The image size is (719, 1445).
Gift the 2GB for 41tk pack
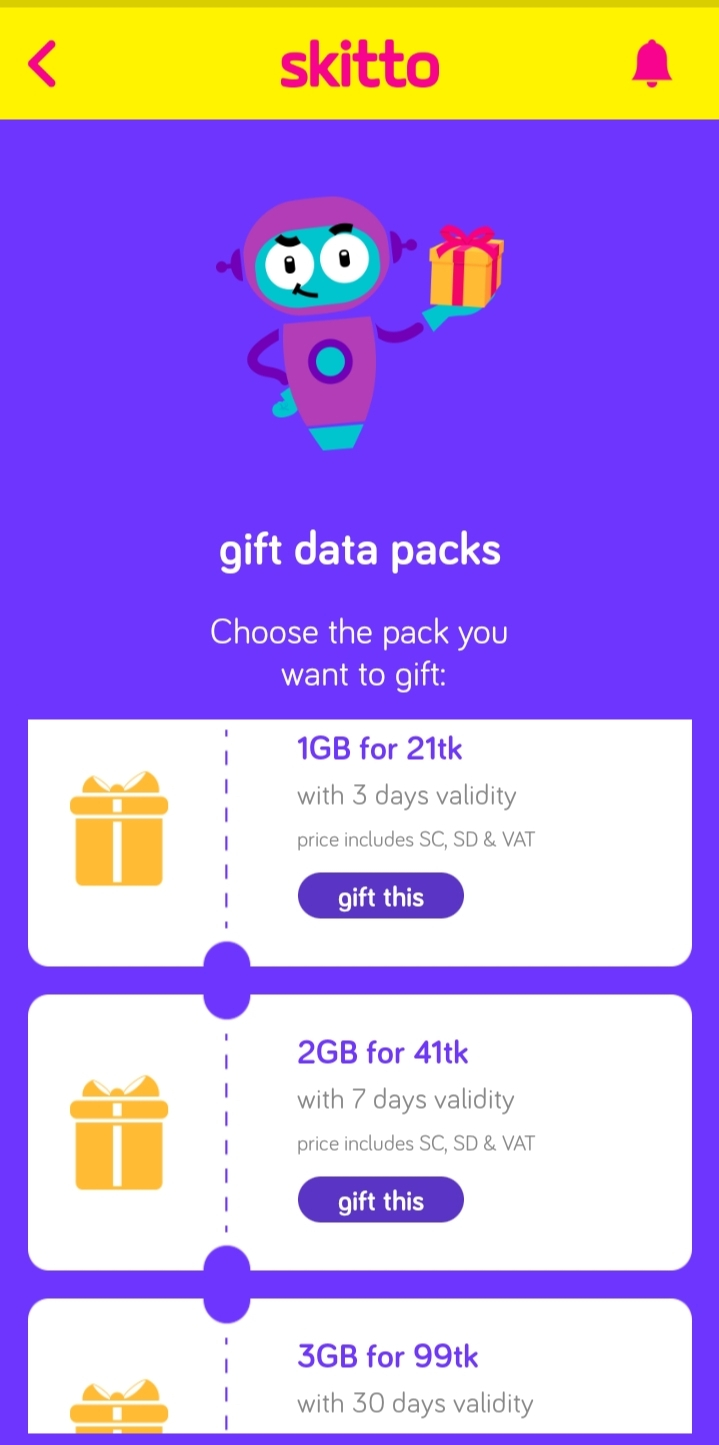(x=380, y=1200)
